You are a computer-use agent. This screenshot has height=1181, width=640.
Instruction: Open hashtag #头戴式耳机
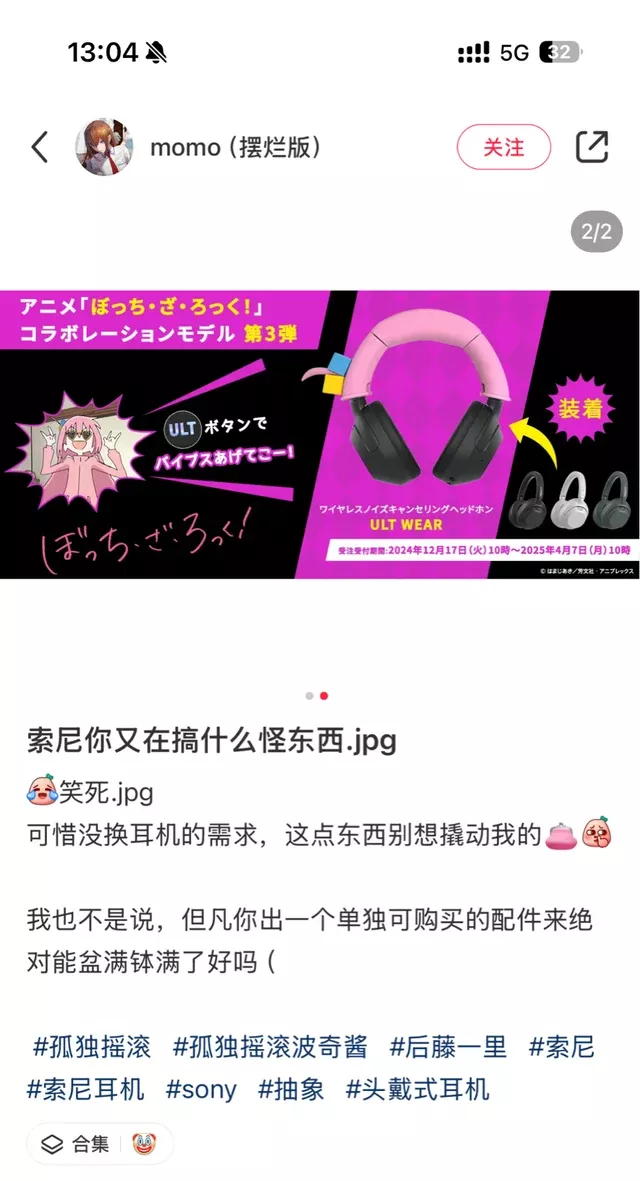click(x=418, y=1088)
